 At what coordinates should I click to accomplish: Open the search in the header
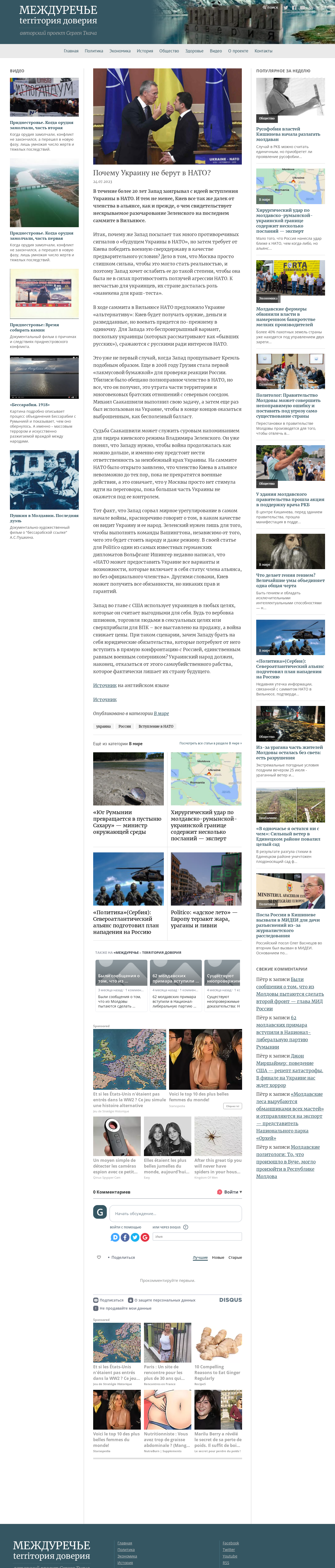pos(271,7)
